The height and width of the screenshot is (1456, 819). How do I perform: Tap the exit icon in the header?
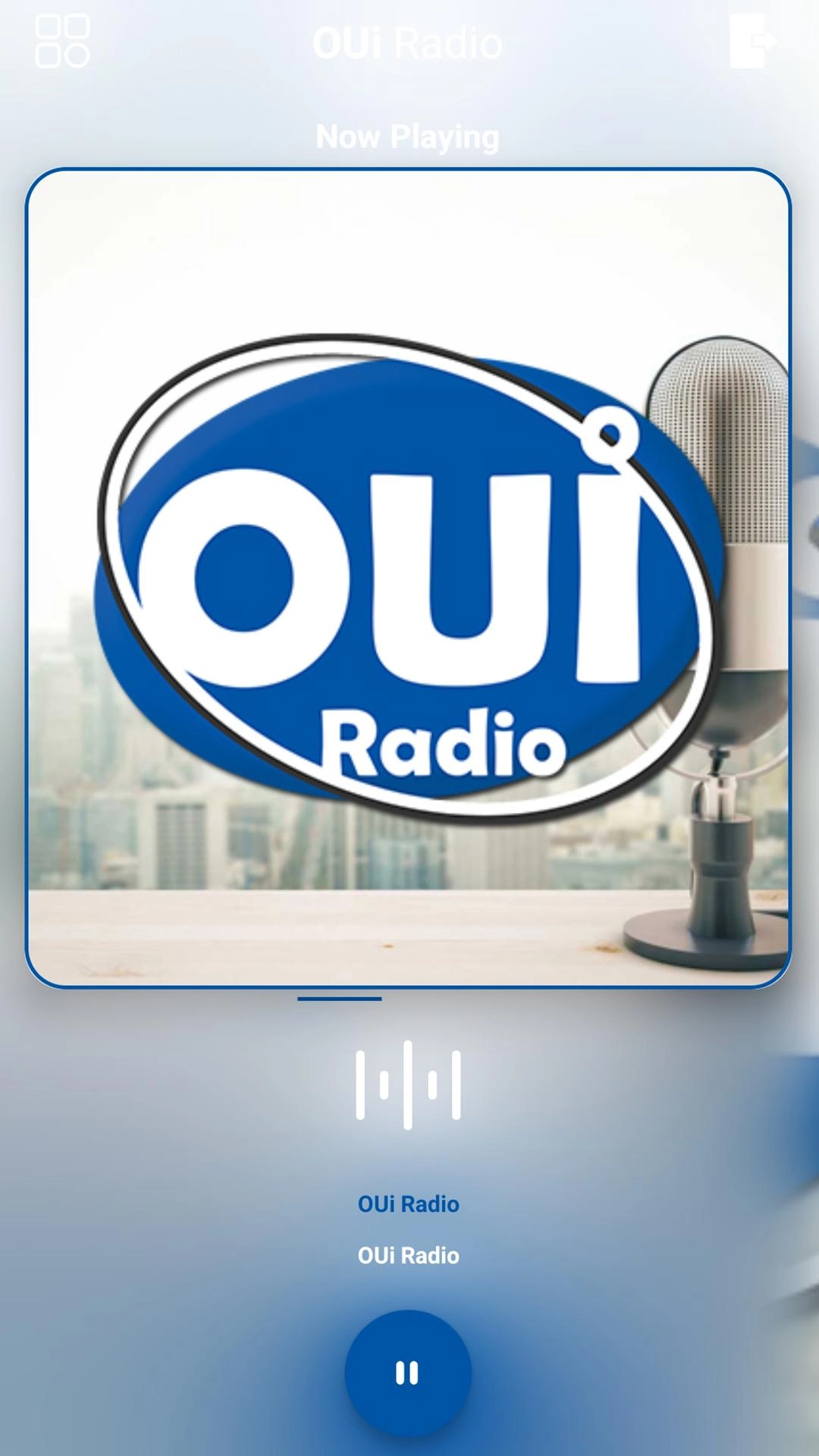pos(753,41)
